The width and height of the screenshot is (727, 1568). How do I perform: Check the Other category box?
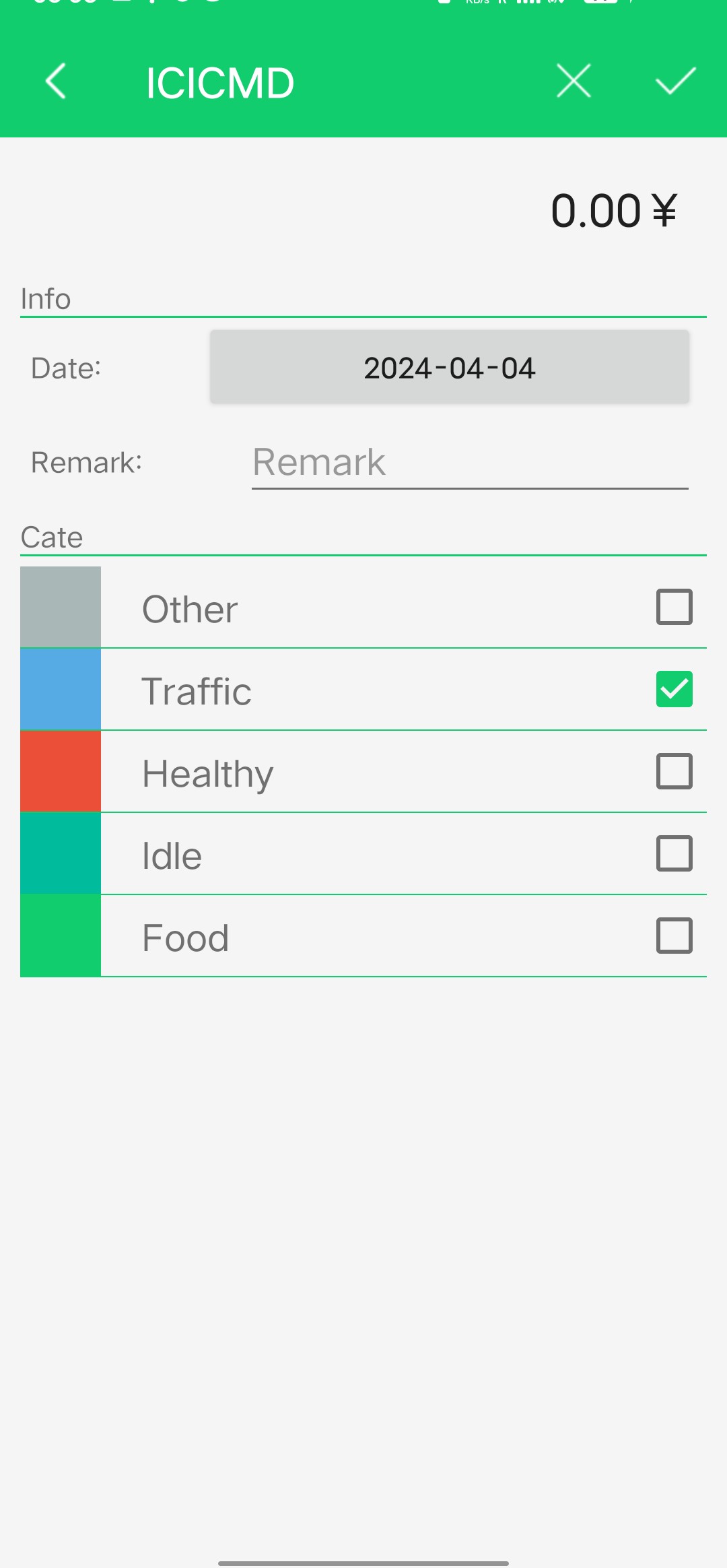tap(674, 607)
